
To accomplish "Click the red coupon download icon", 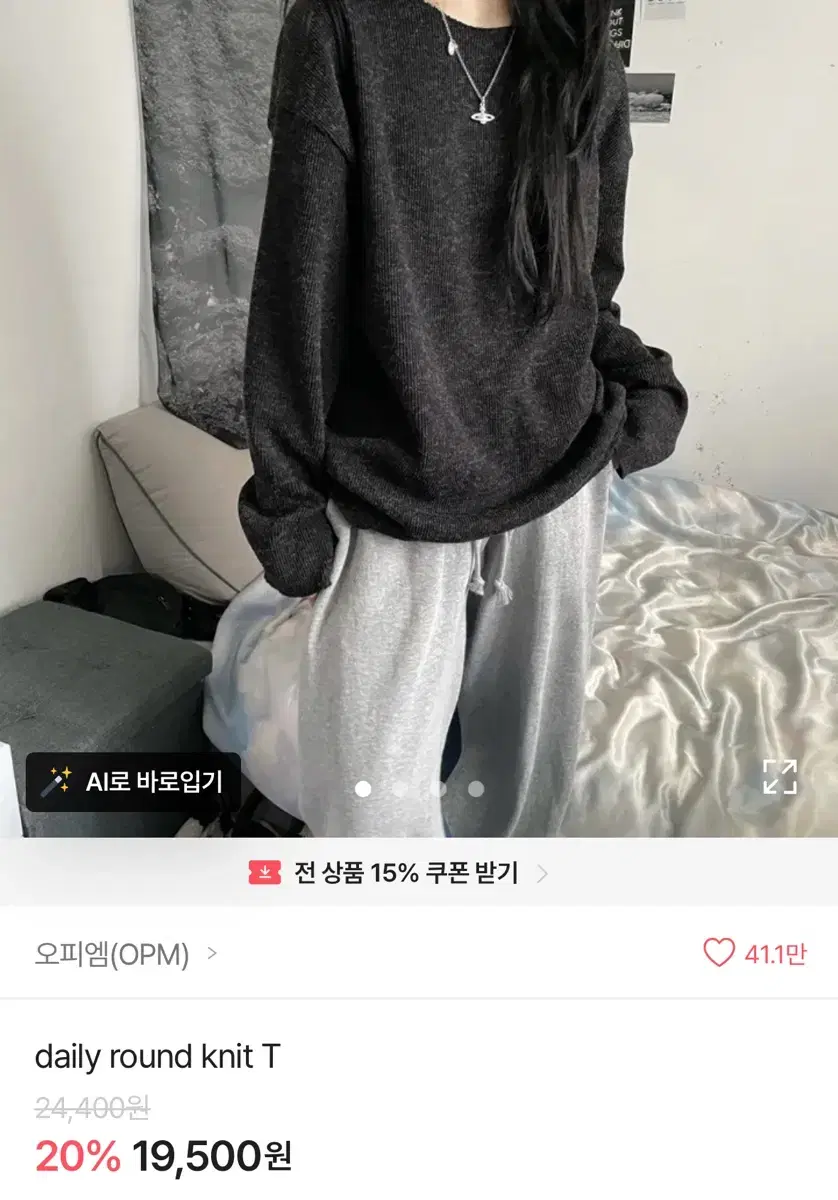I will coord(264,872).
